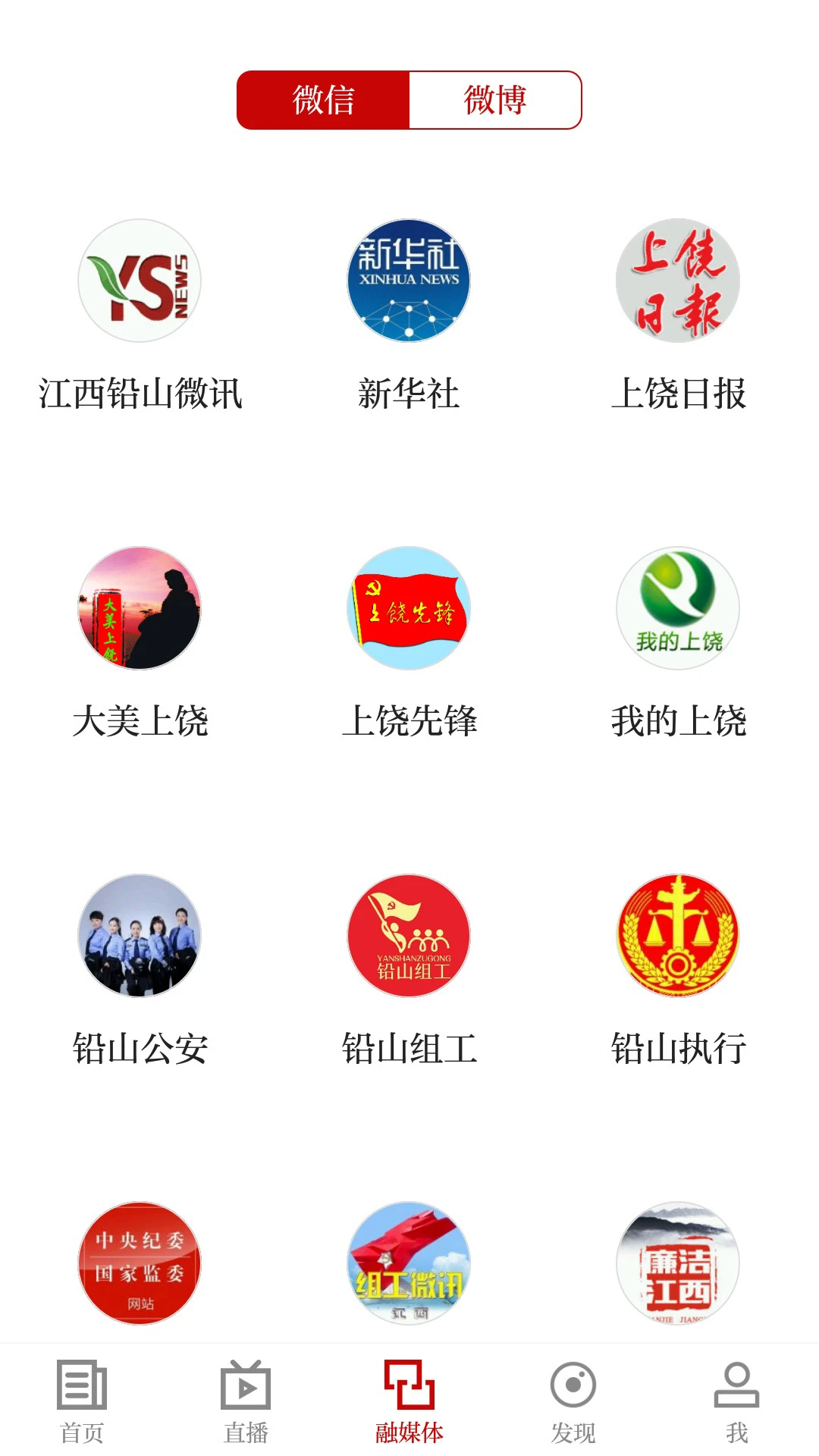Switch to the 微博 tab
Image resolution: width=819 pixels, height=1456 pixels.
494,99
